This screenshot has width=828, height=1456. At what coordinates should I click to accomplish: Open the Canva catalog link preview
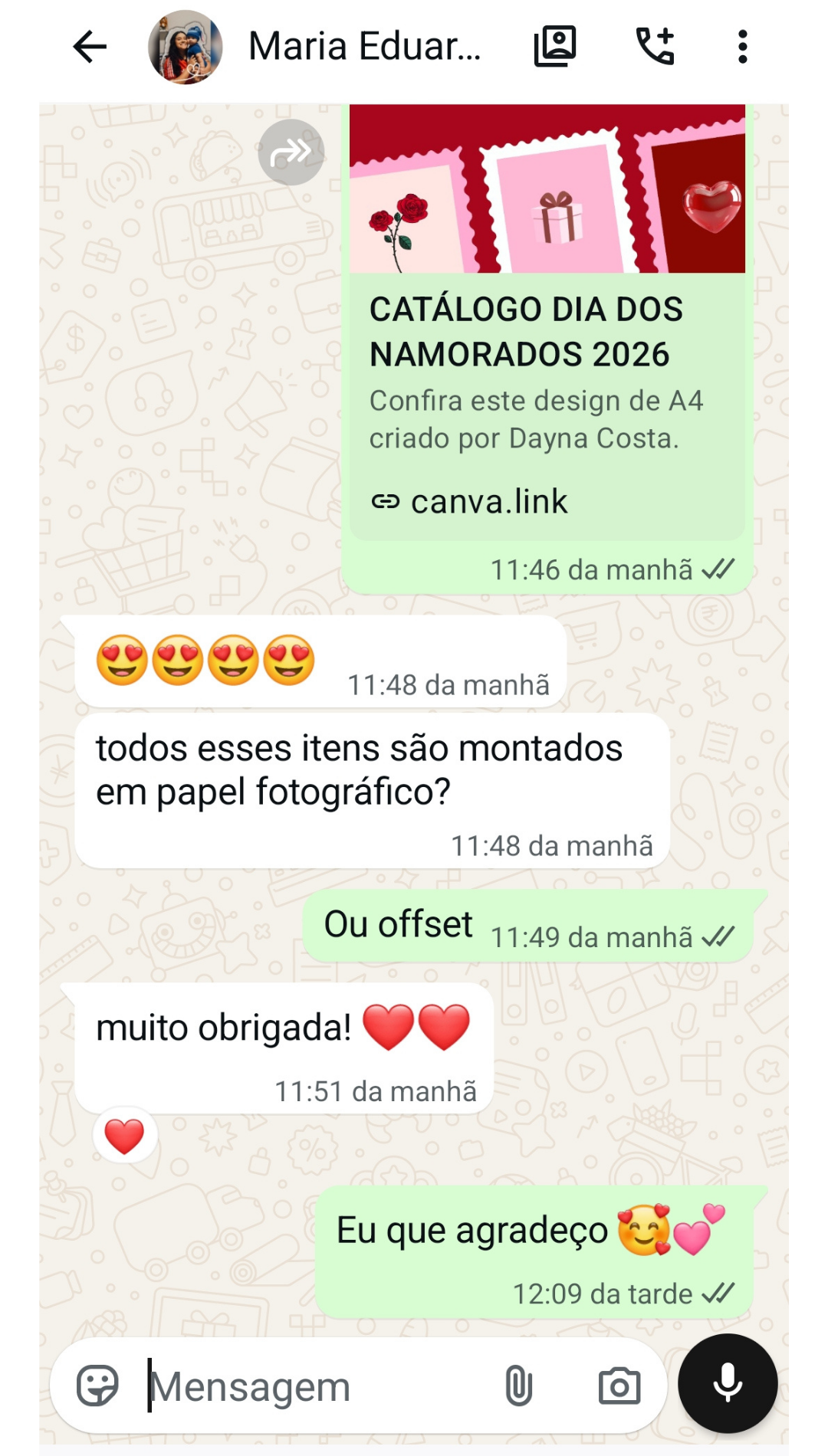547,322
